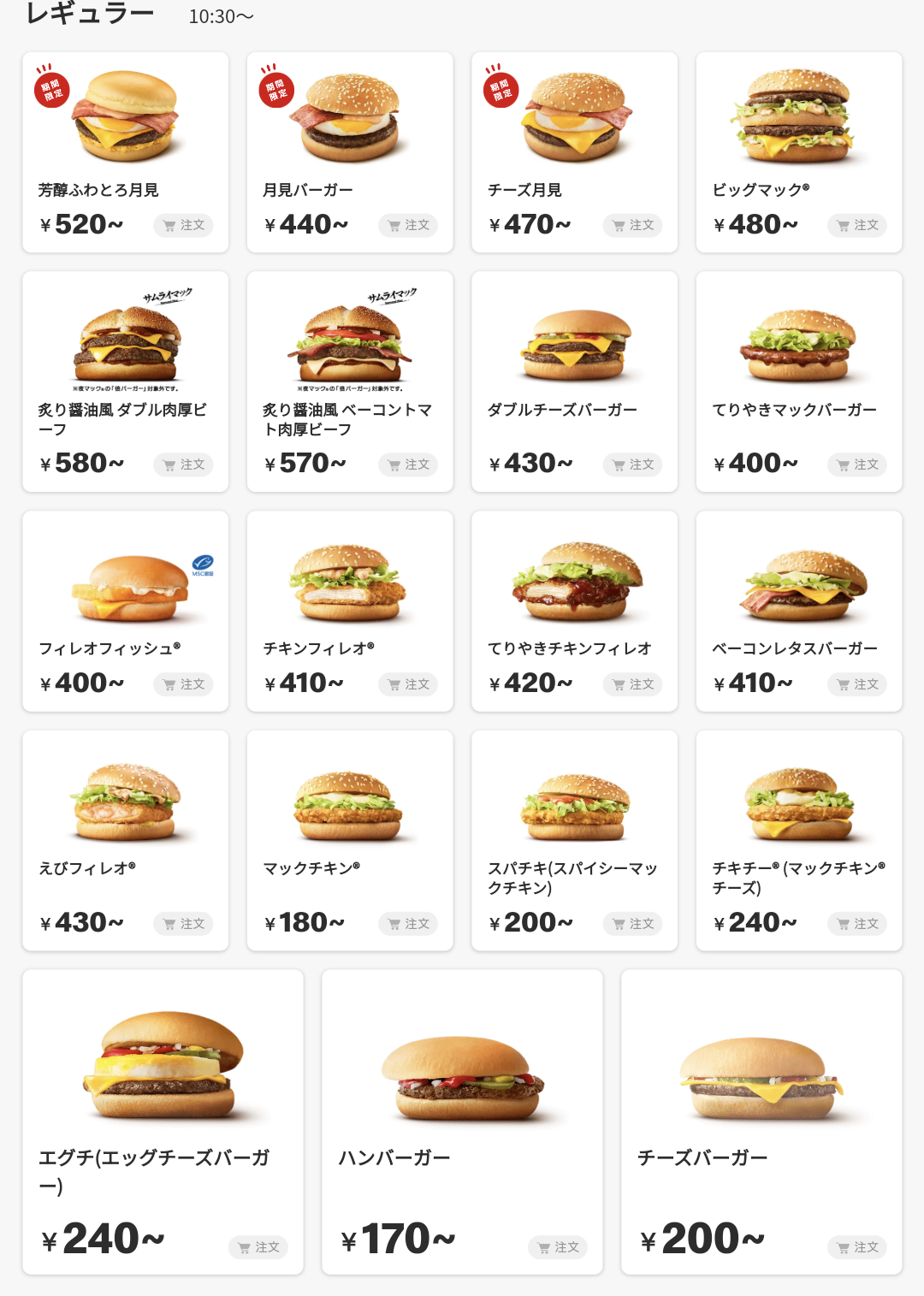Screen dimensions: 924x1296
Task: Order the チキチー (マックチキン チーズ)
Action: pos(857,924)
